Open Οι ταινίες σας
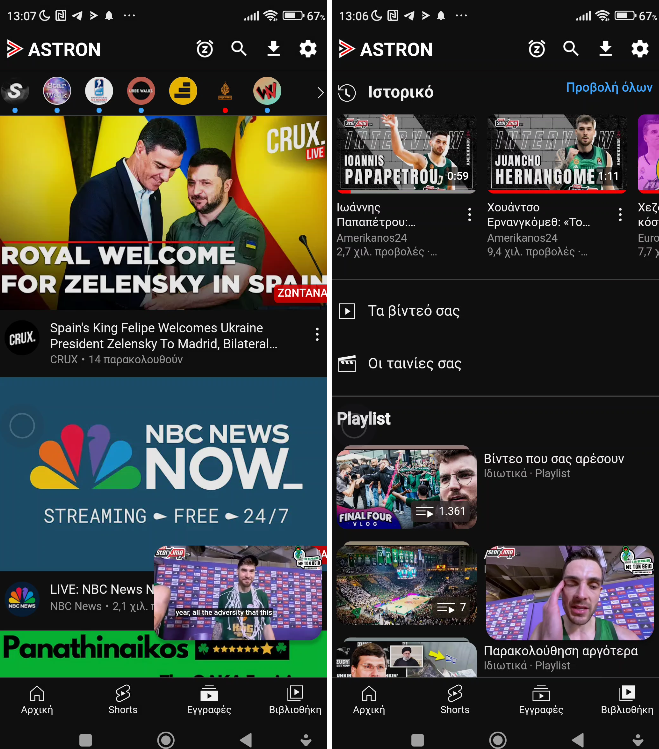659x749 pixels. pyautogui.click(x=414, y=364)
